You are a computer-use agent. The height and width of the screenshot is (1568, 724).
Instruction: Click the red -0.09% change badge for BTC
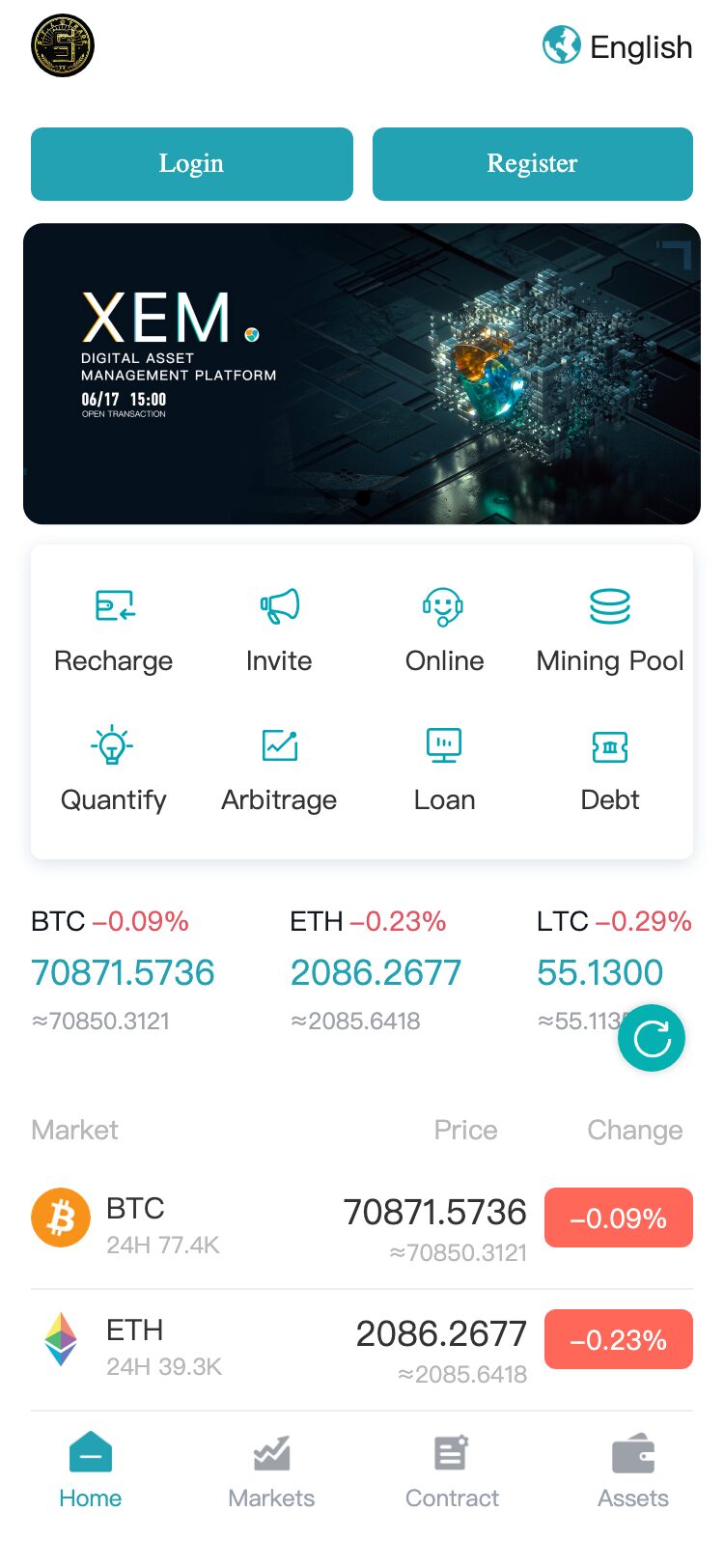coord(618,1218)
